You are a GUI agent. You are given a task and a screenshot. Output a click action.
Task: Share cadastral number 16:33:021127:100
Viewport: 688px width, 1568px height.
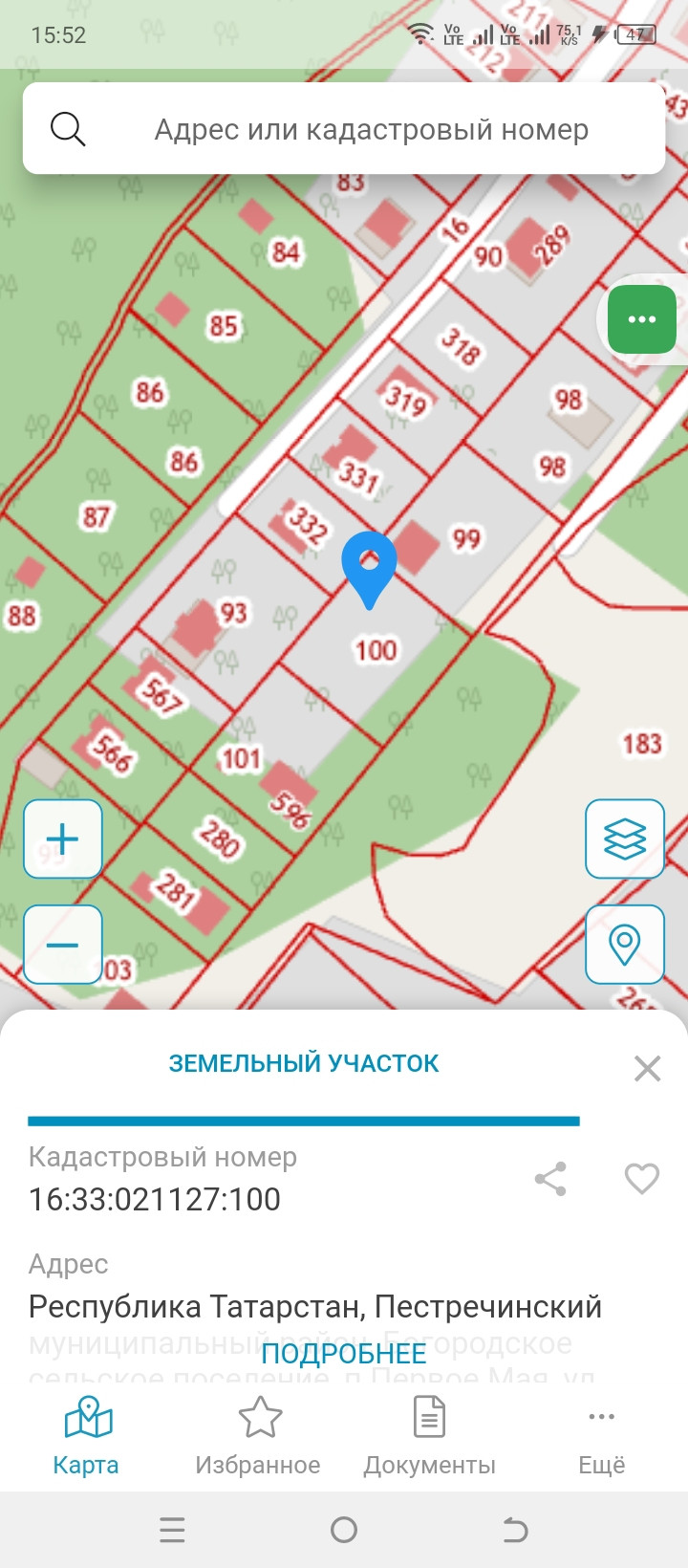[x=550, y=1179]
